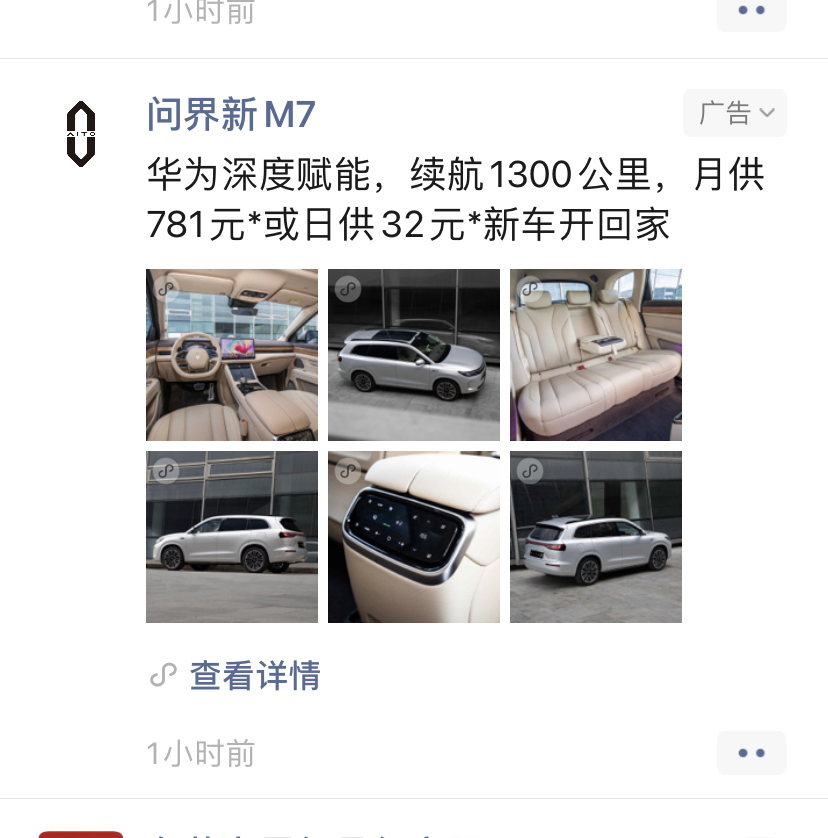Open the white SUV exterior thumbnail
Image resolution: width=828 pixels, height=838 pixels.
pyautogui.click(x=413, y=354)
